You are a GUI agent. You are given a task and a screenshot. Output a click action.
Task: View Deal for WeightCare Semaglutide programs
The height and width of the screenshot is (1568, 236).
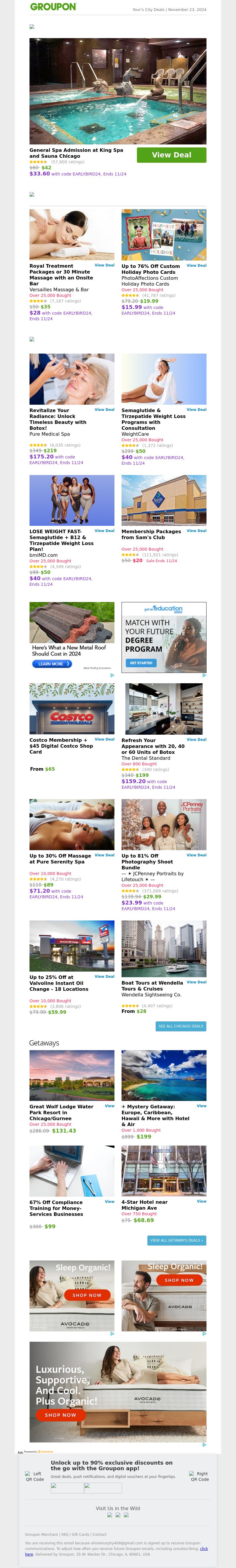(x=196, y=410)
